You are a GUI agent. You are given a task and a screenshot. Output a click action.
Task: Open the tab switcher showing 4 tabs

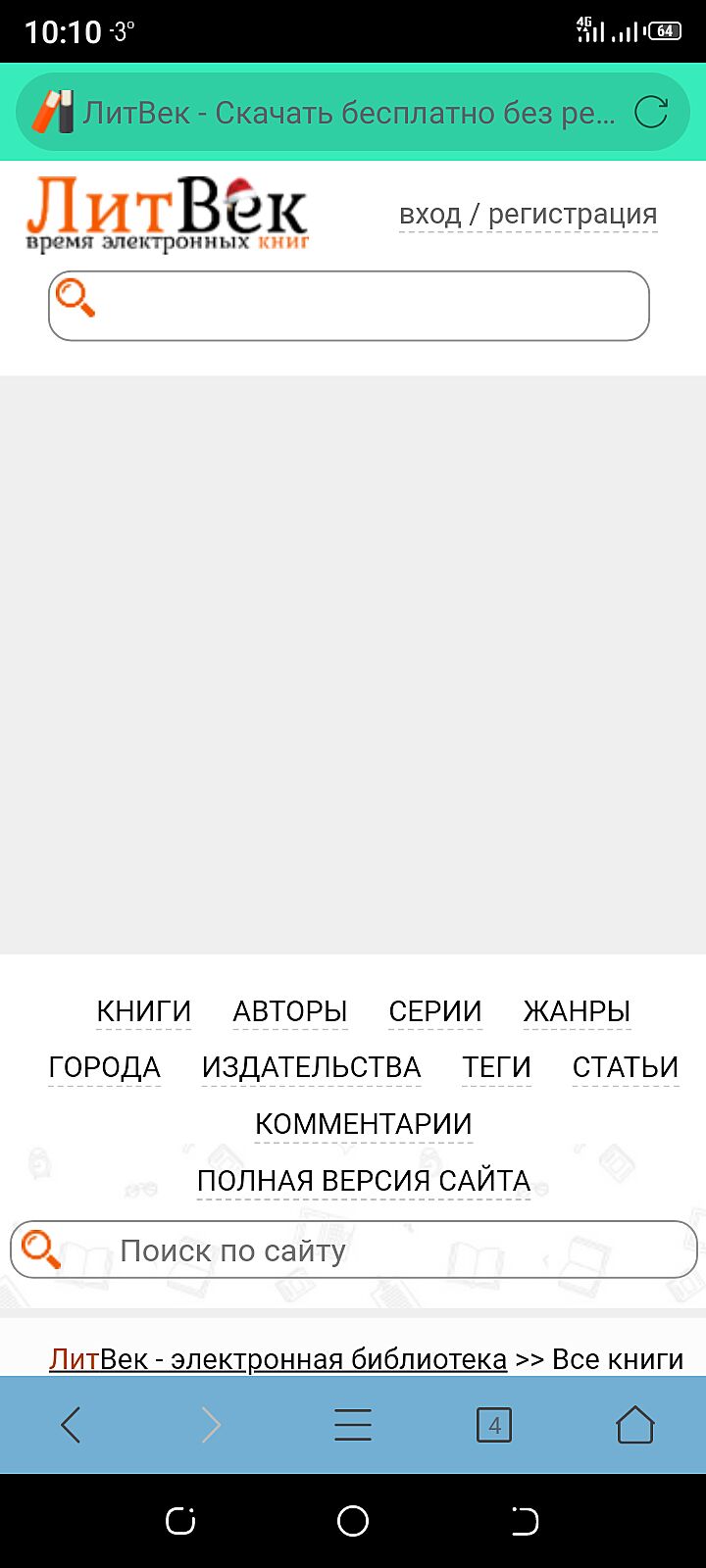pyautogui.click(x=494, y=1425)
